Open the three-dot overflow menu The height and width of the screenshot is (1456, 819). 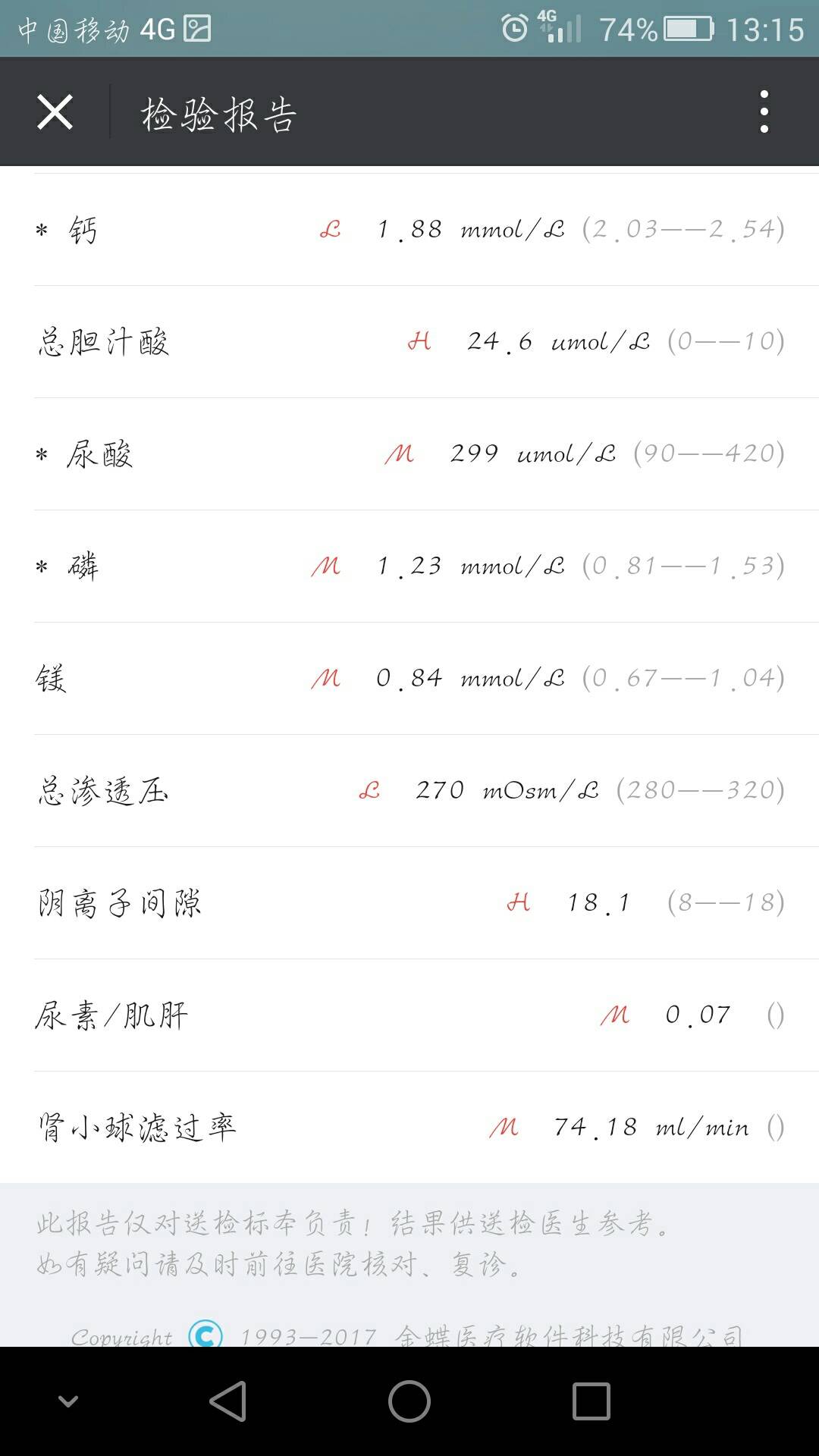pyautogui.click(x=764, y=112)
